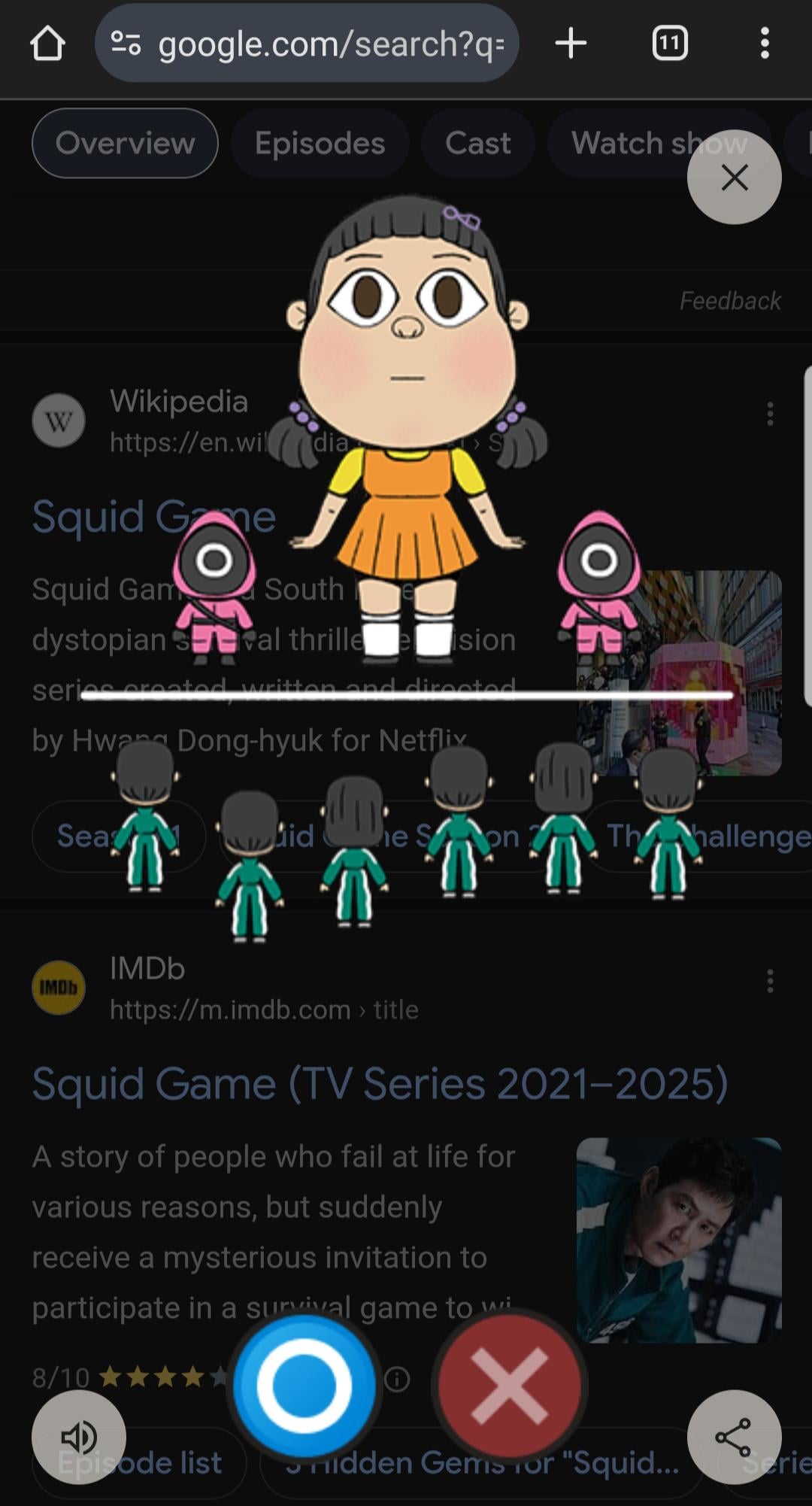Share the Squid Game easter egg

734,1438
